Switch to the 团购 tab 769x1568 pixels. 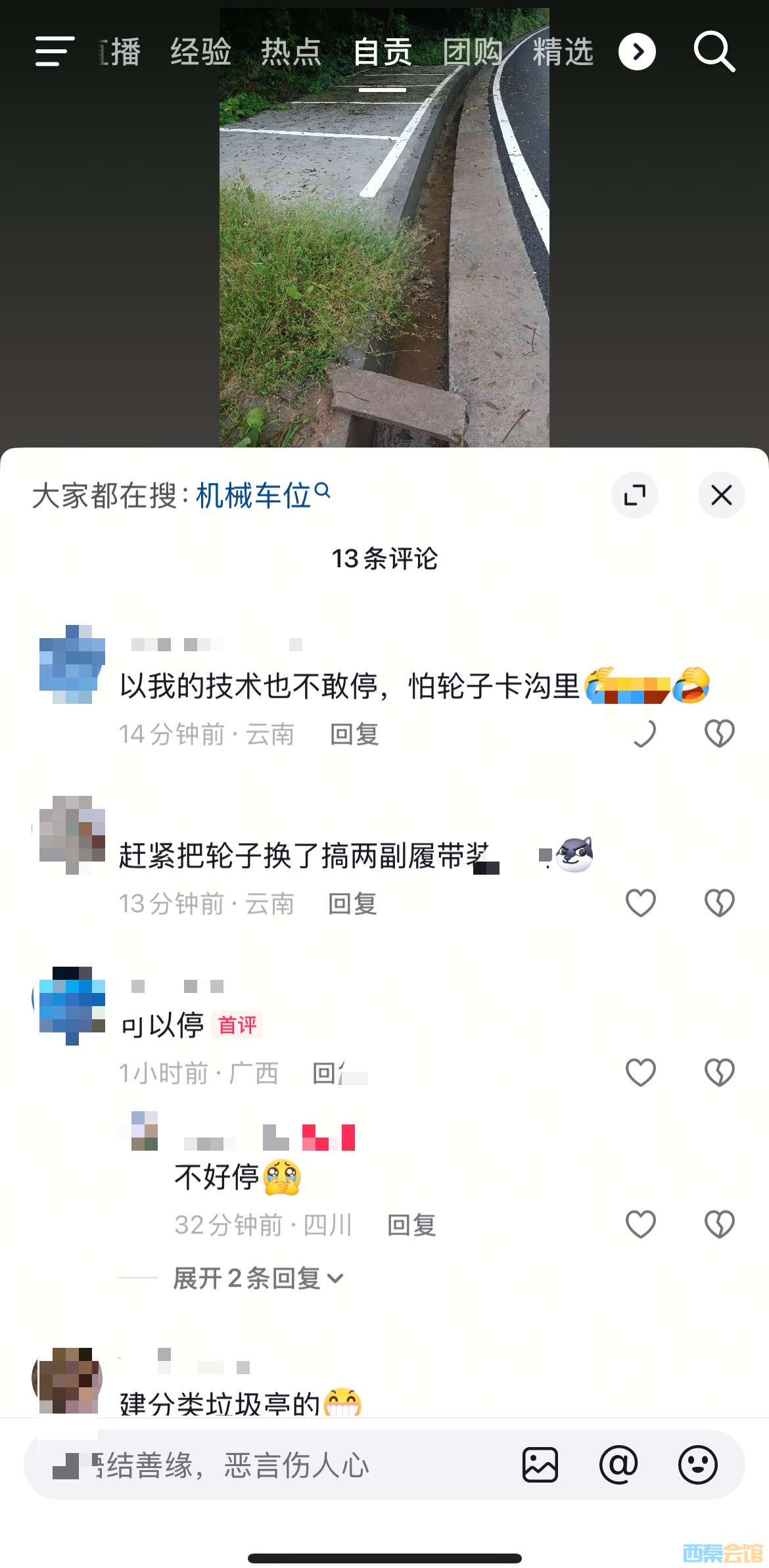(x=473, y=52)
